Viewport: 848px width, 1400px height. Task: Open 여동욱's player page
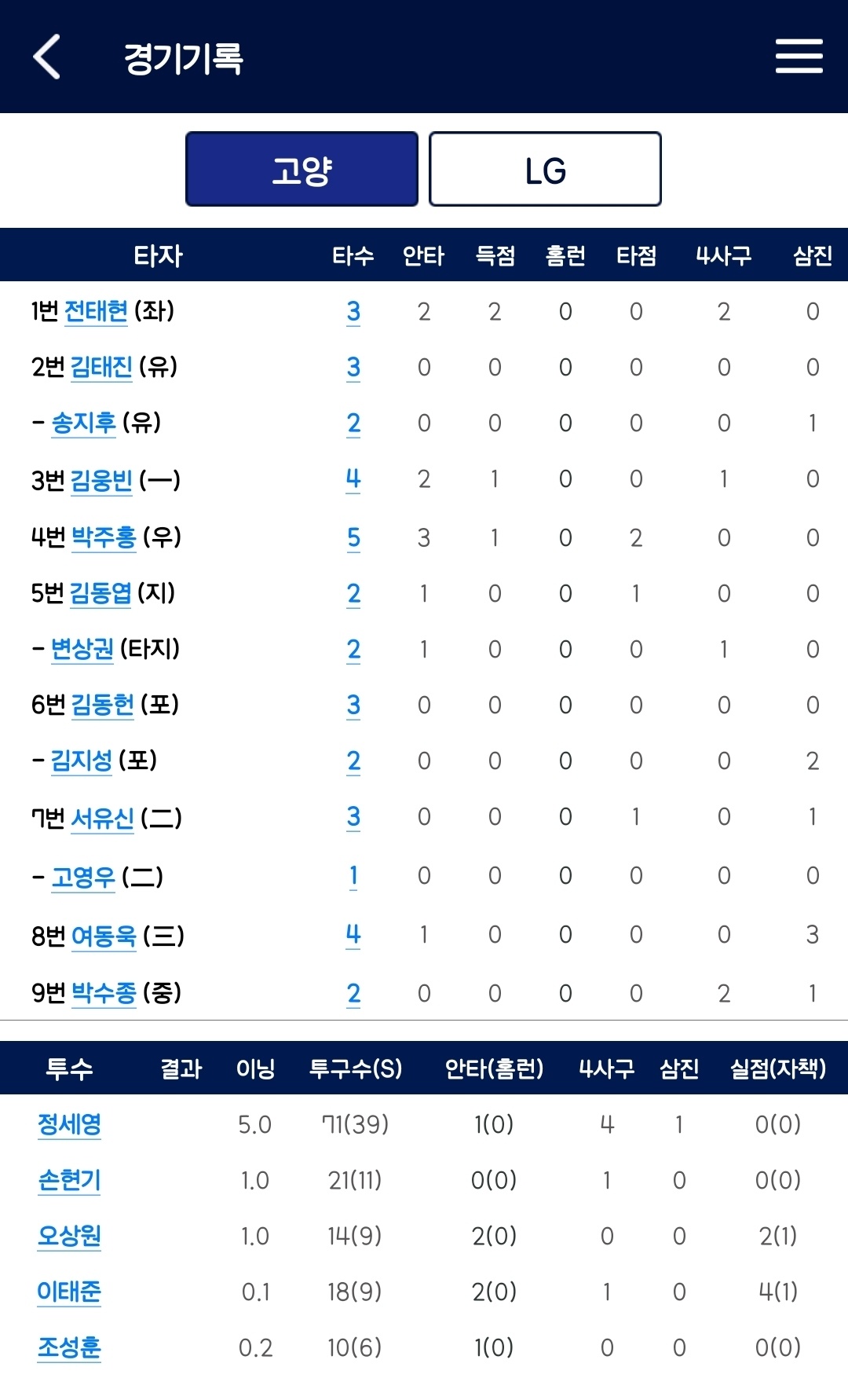pyautogui.click(x=103, y=936)
